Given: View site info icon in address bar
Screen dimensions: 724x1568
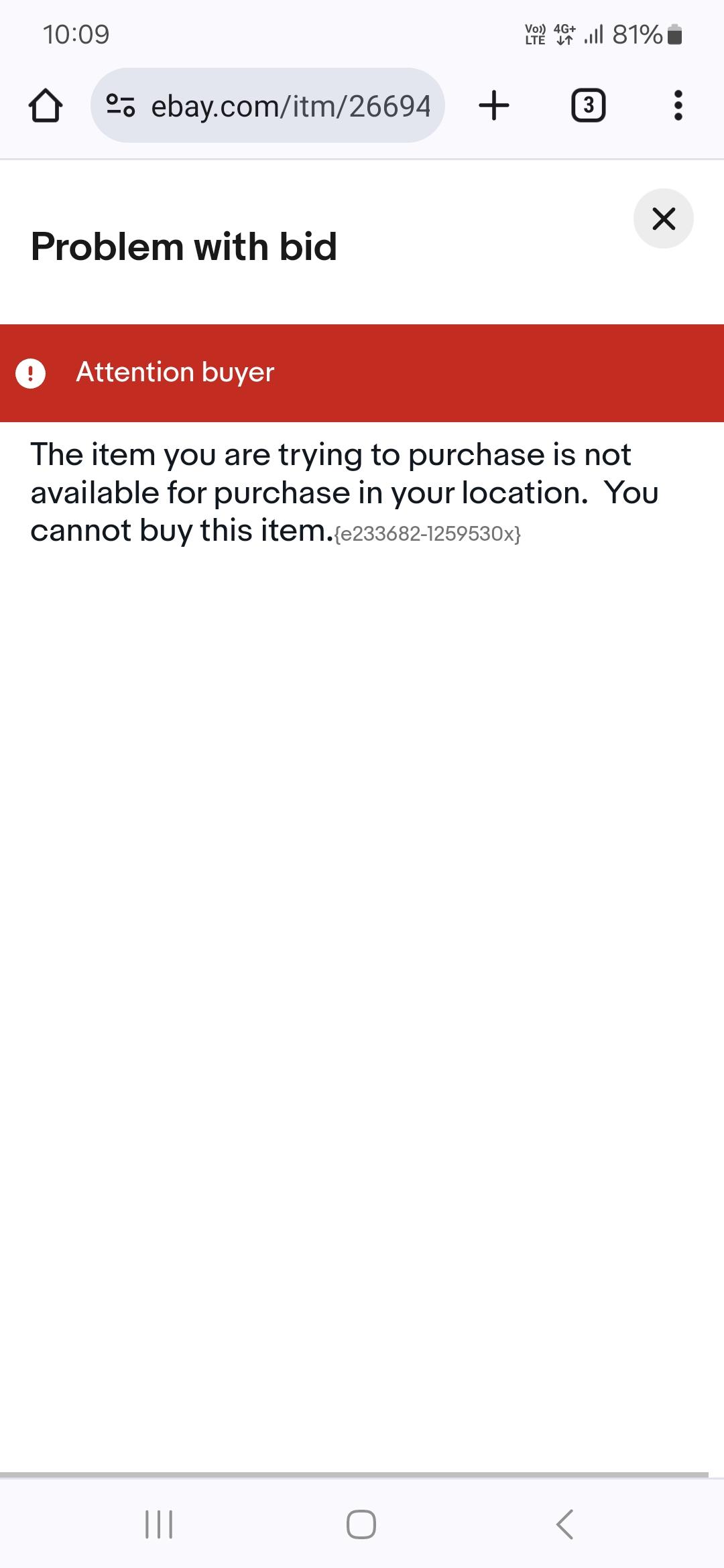Looking at the screenshot, I should click(121, 105).
